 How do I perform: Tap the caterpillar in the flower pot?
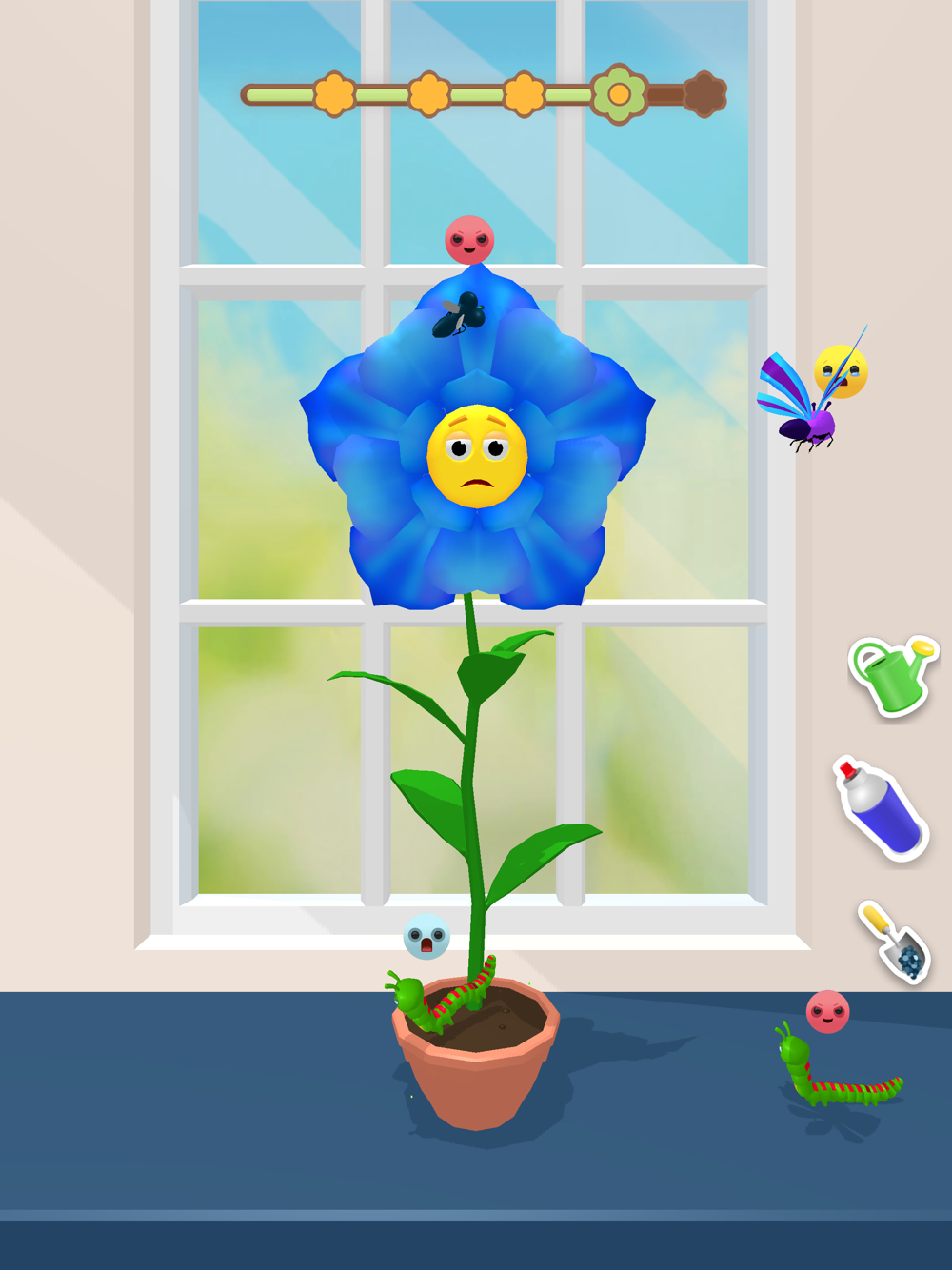(x=441, y=995)
